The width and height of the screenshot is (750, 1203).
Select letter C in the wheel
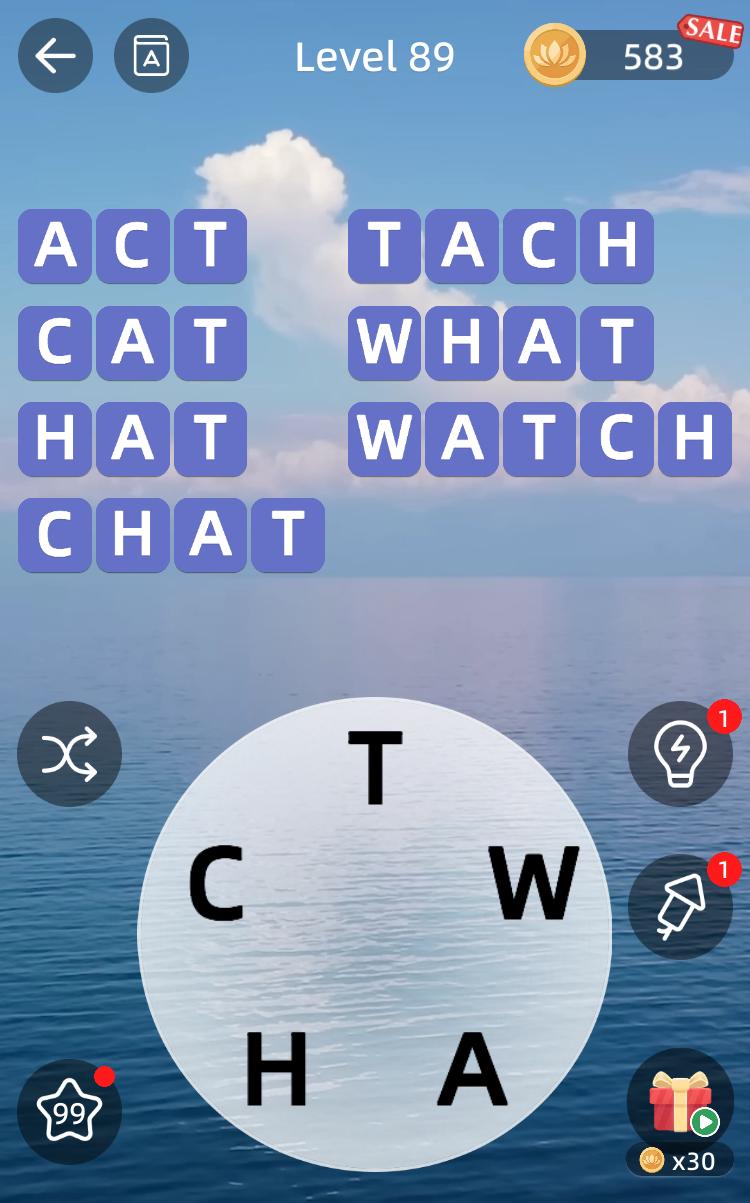(x=217, y=883)
